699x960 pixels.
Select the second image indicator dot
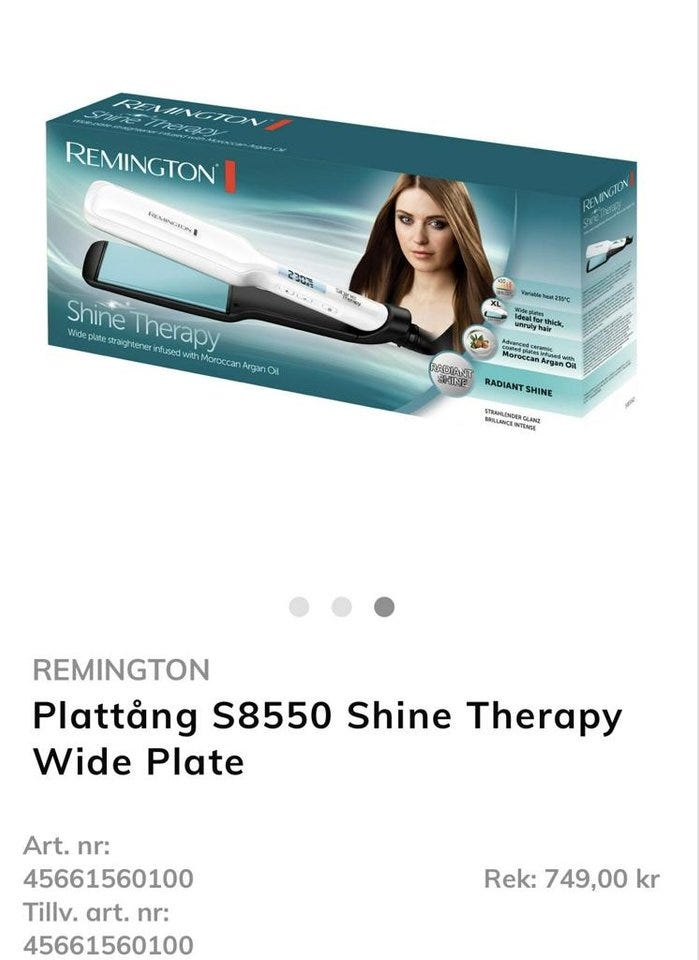coord(341,607)
